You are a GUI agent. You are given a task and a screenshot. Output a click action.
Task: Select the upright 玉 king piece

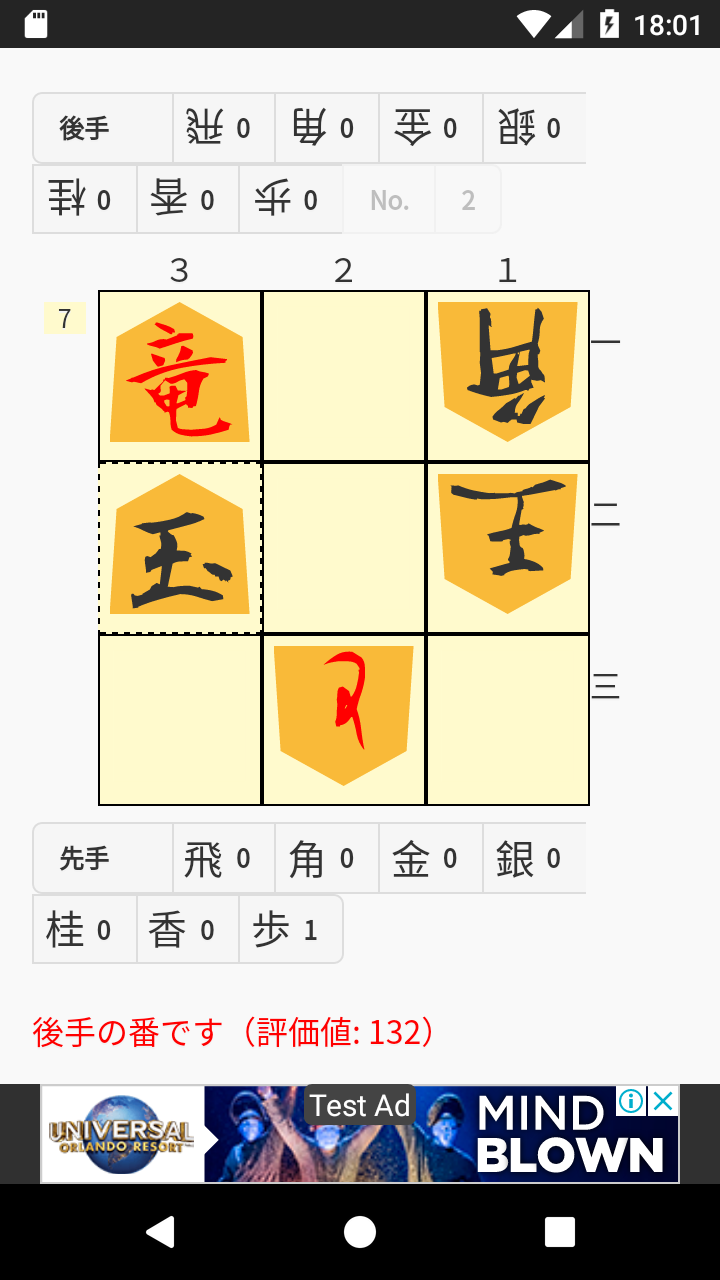(180, 547)
